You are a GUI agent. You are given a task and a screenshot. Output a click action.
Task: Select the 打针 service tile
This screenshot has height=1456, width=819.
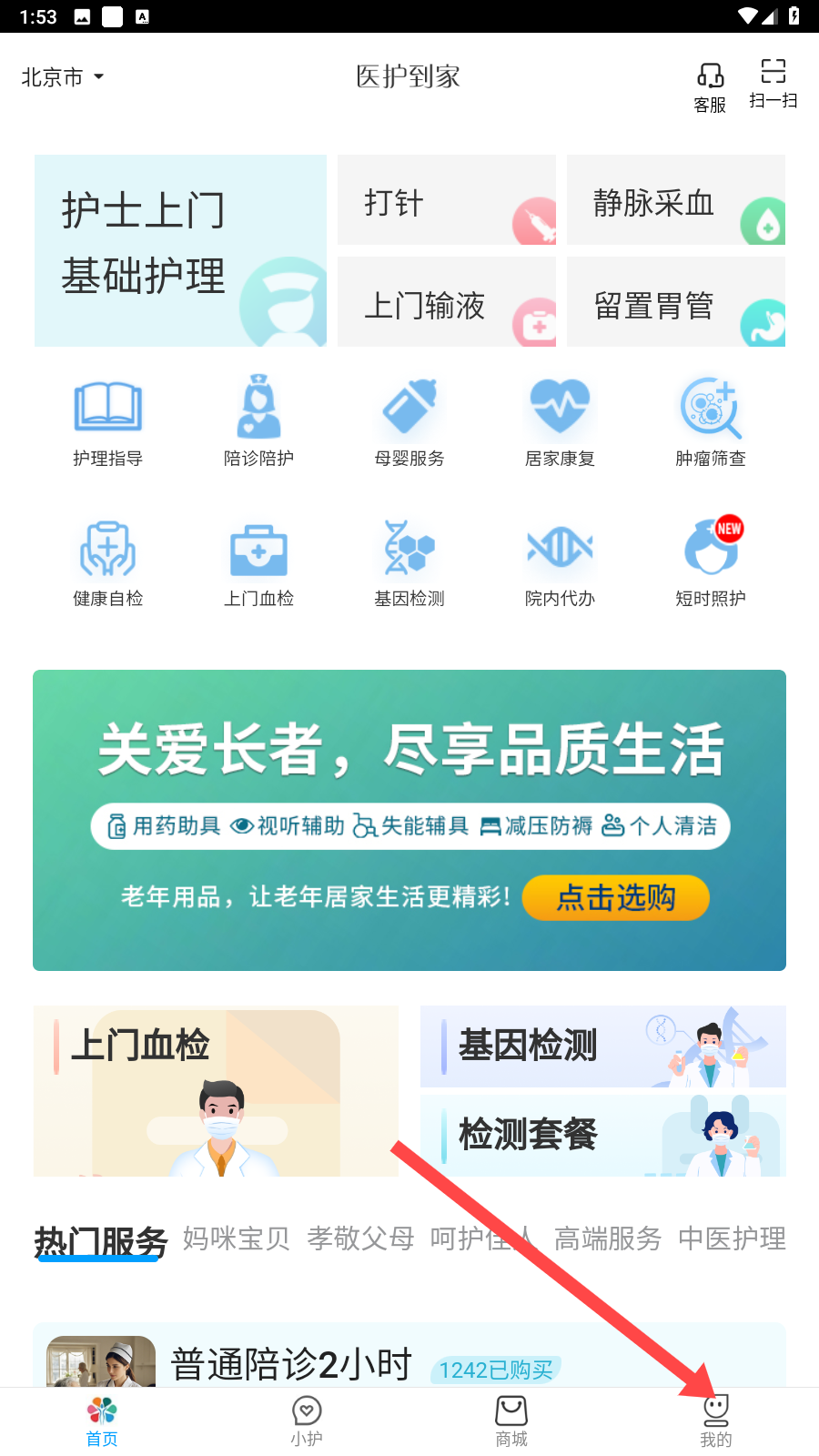(x=446, y=200)
